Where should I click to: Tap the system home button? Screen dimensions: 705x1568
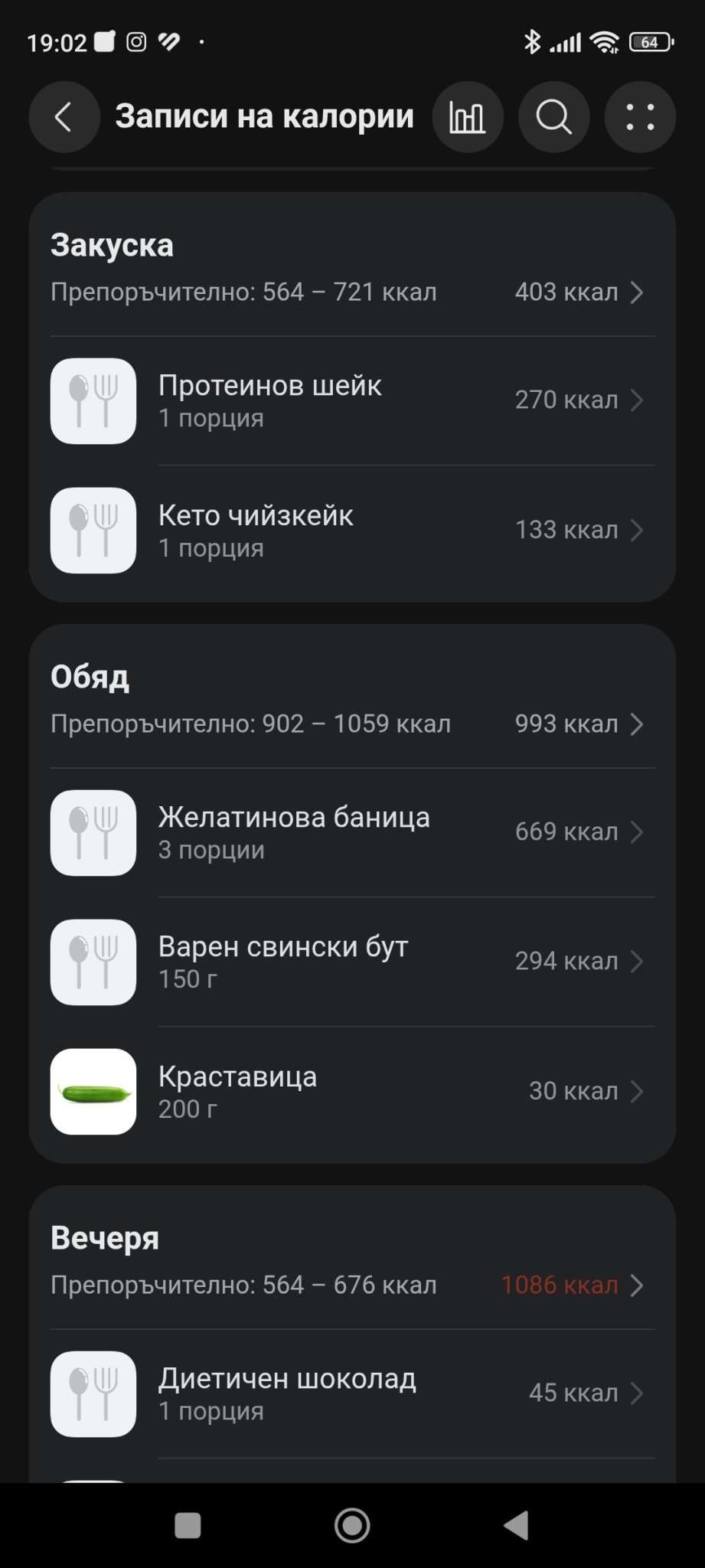point(352,1526)
